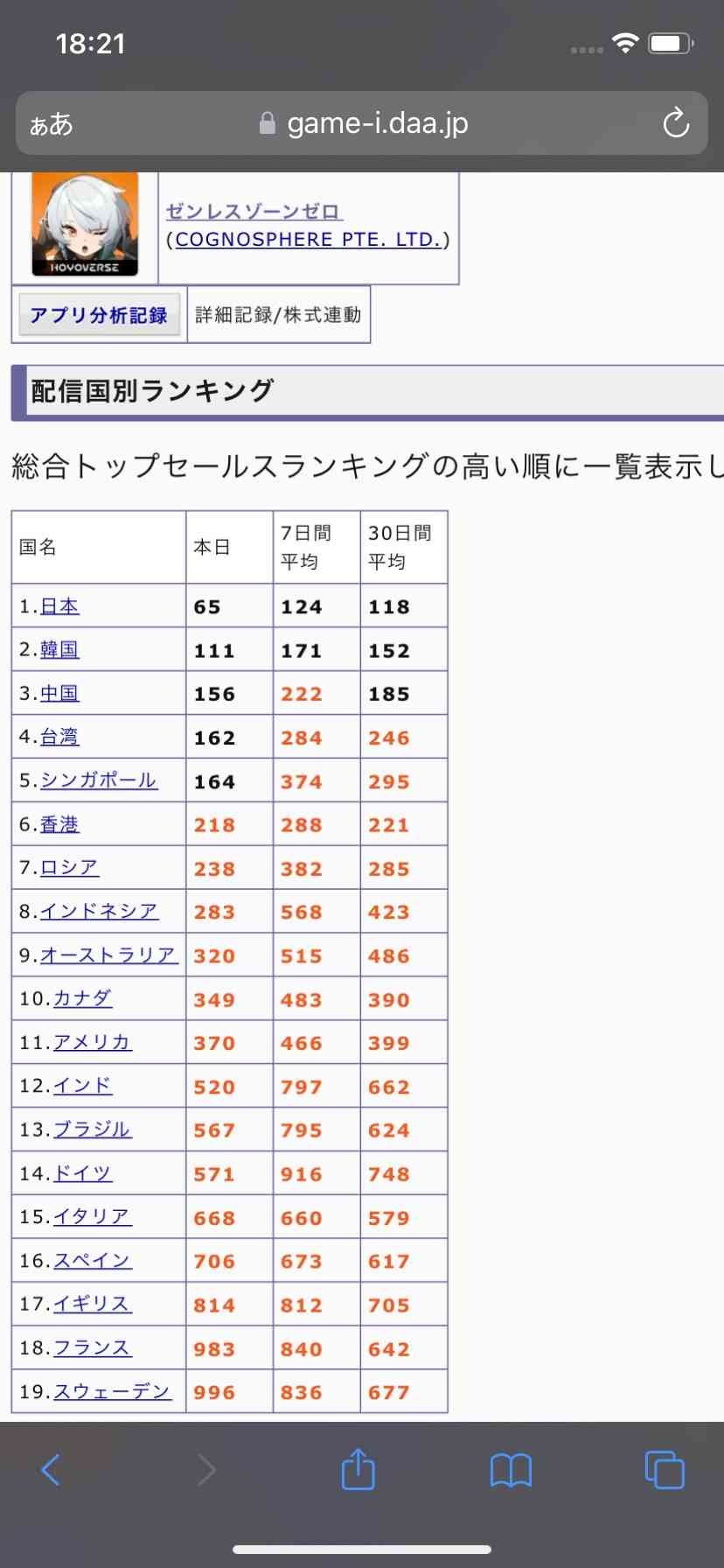Open the シンガポール link
This screenshot has width=724, height=1568.
pos(98,780)
